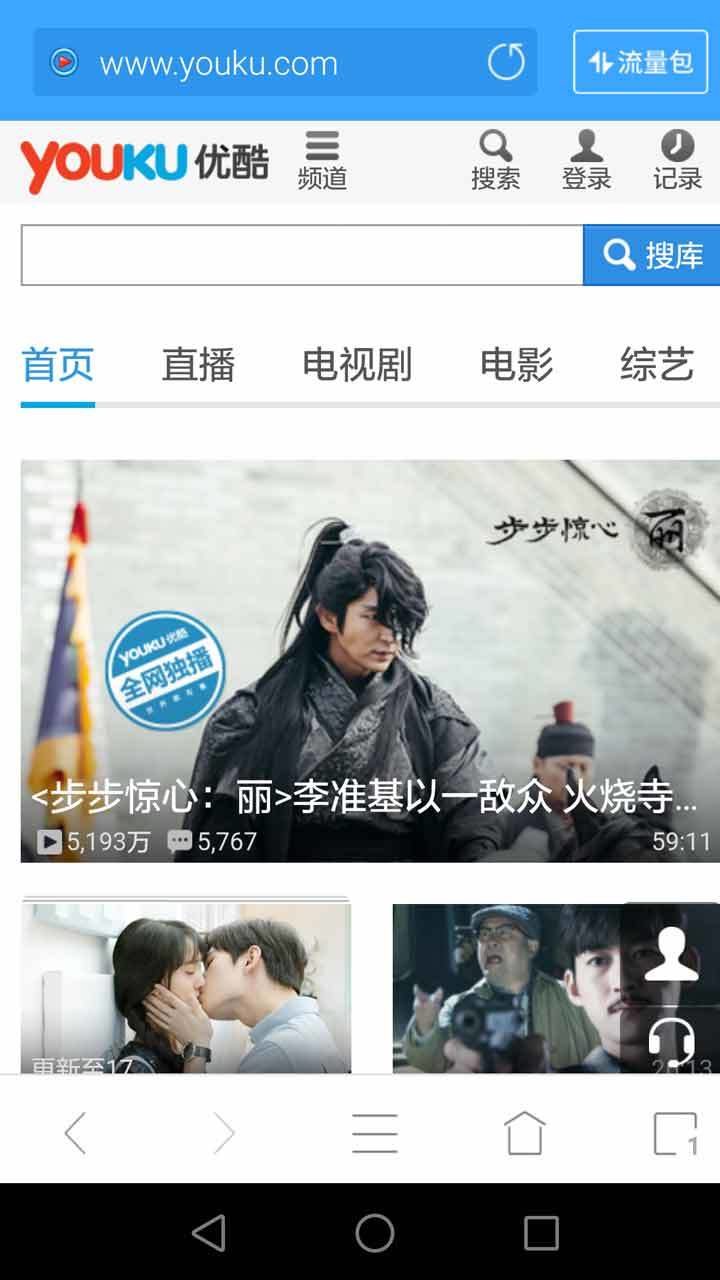Go back using the browser's left arrow
The height and width of the screenshot is (1280, 720).
point(75,1133)
